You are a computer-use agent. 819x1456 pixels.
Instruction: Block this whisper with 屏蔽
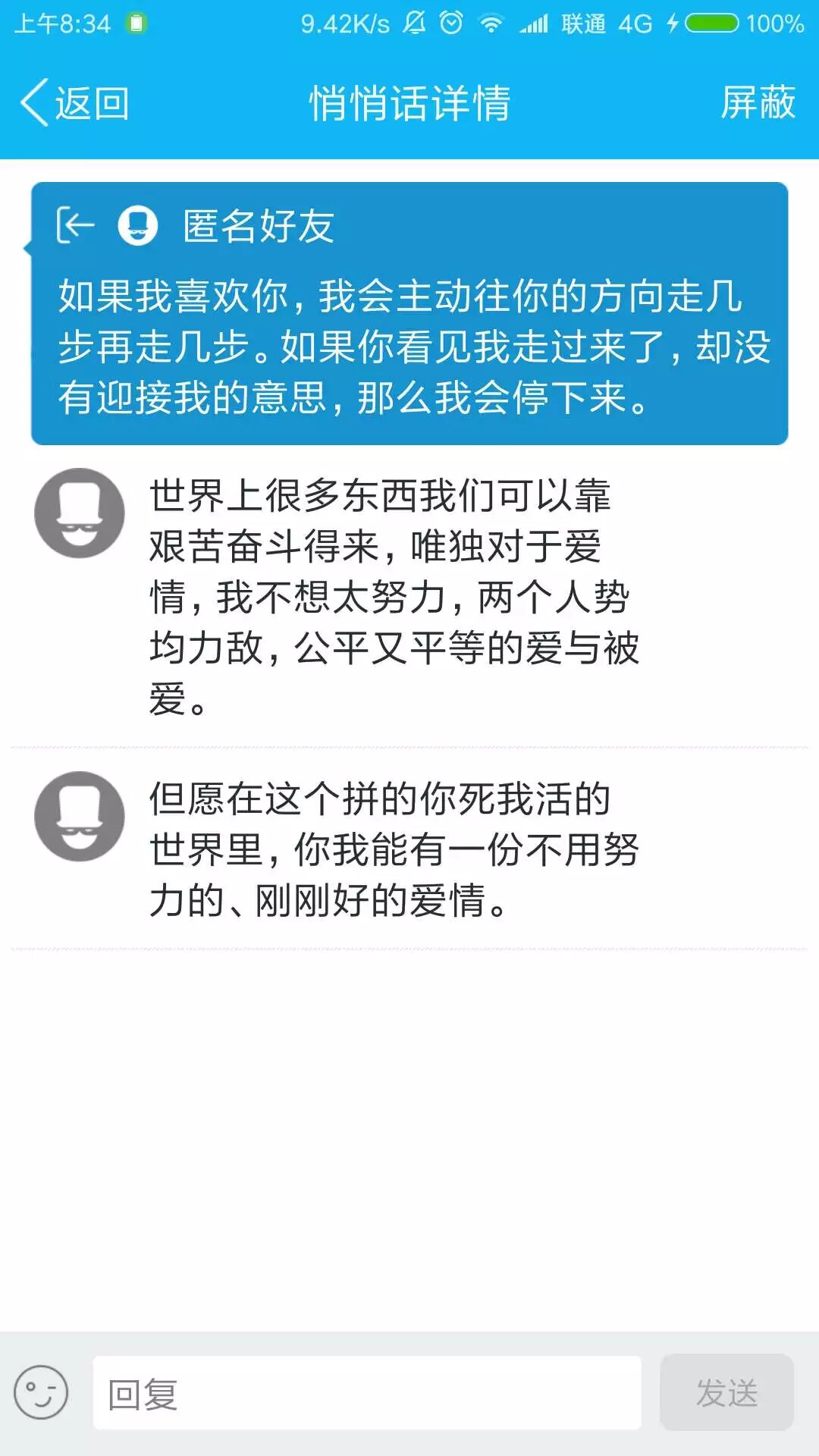click(x=757, y=103)
